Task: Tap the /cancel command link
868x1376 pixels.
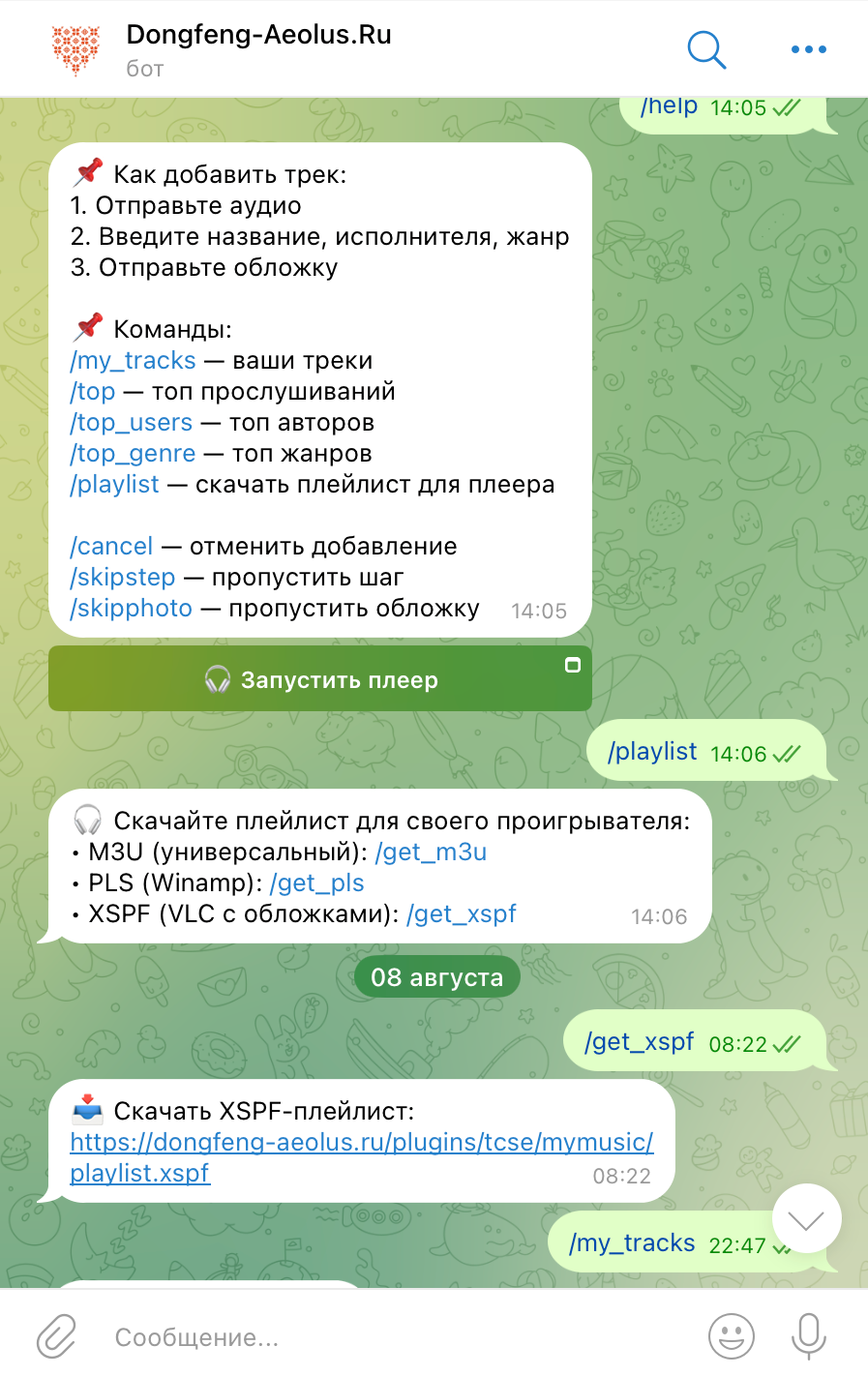Action: (x=111, y=547)
